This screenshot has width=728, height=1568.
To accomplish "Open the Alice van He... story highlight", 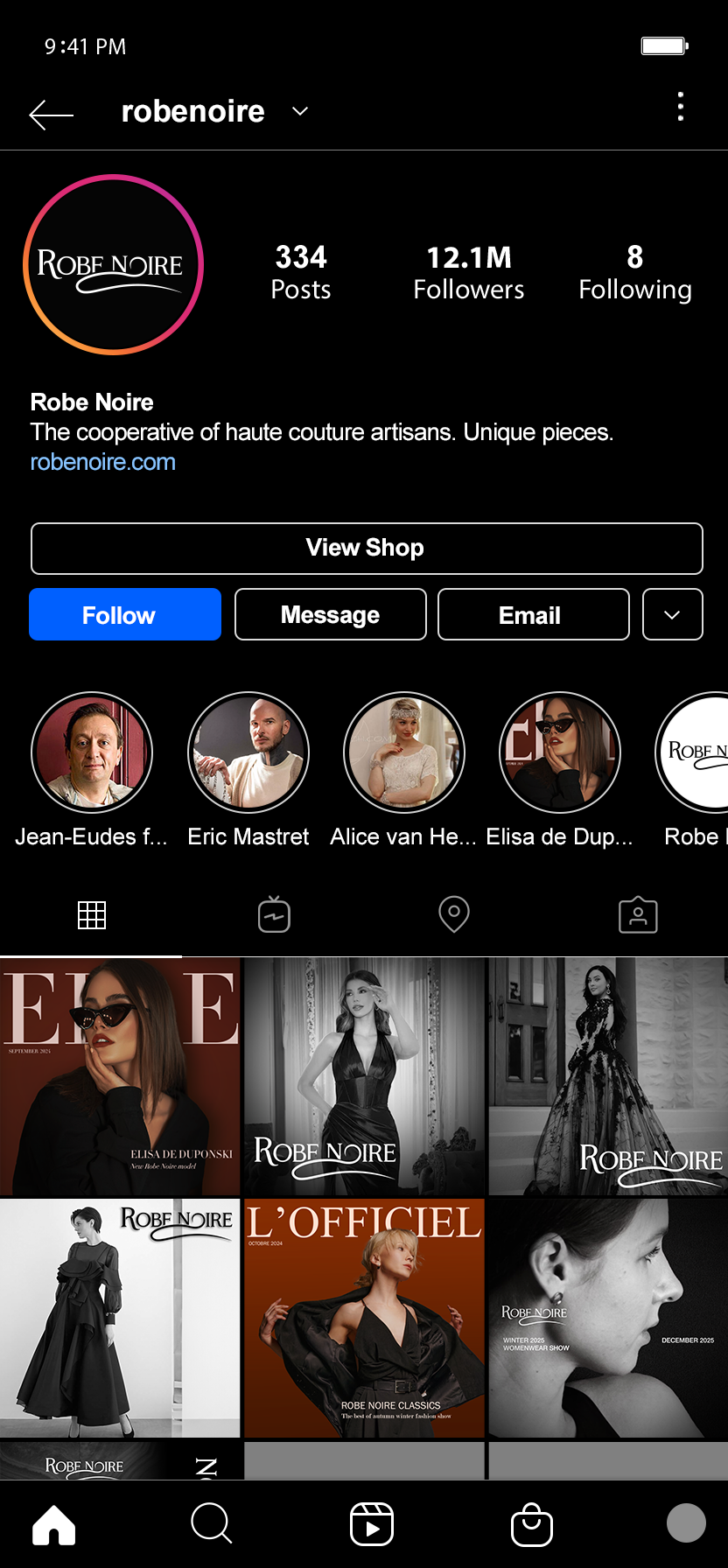I will (x=404, y=753).
